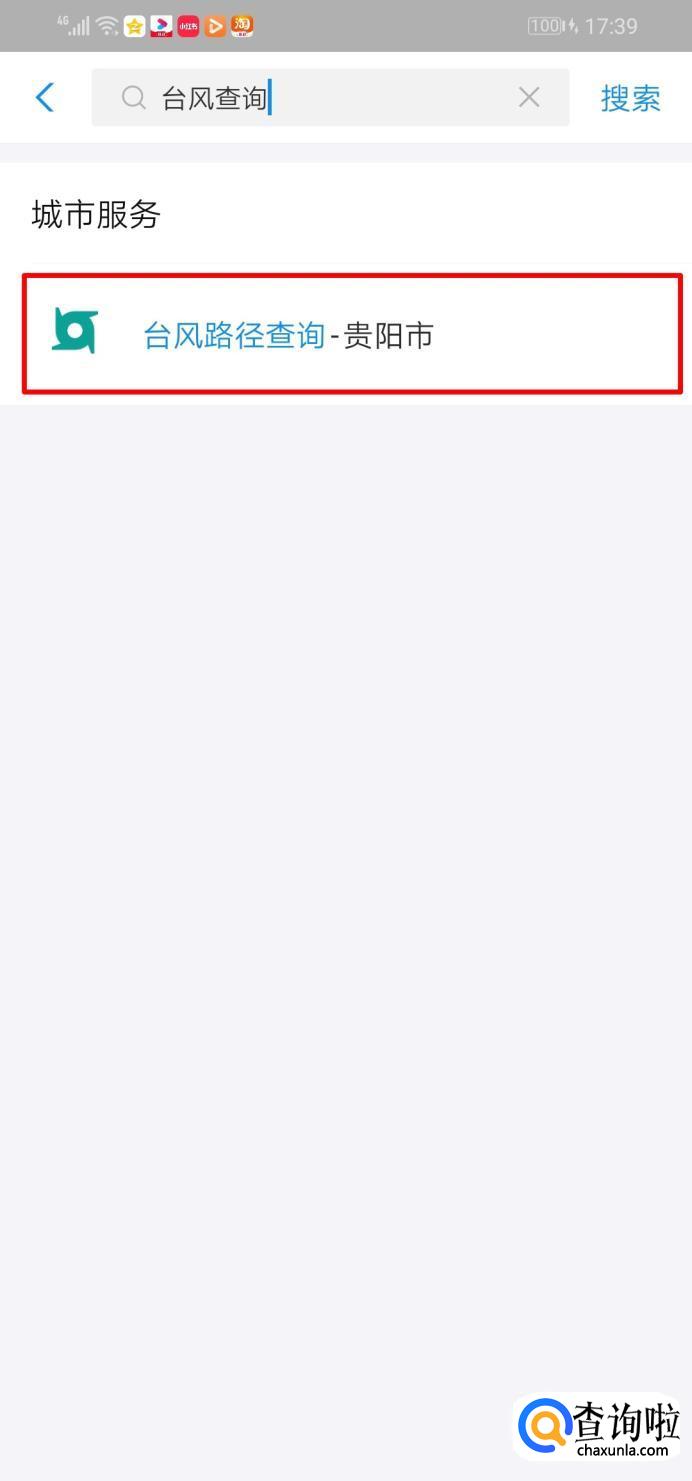Open 台风路径查询-贵阳市 result
692x1481 pixels.
[288, 335]
